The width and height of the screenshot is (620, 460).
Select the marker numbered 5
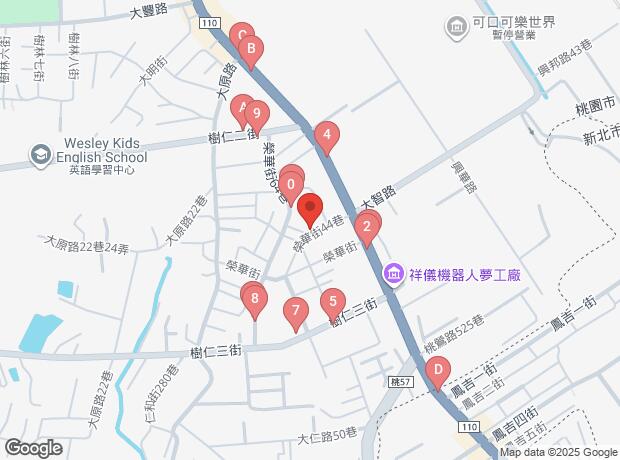[332, 301]
